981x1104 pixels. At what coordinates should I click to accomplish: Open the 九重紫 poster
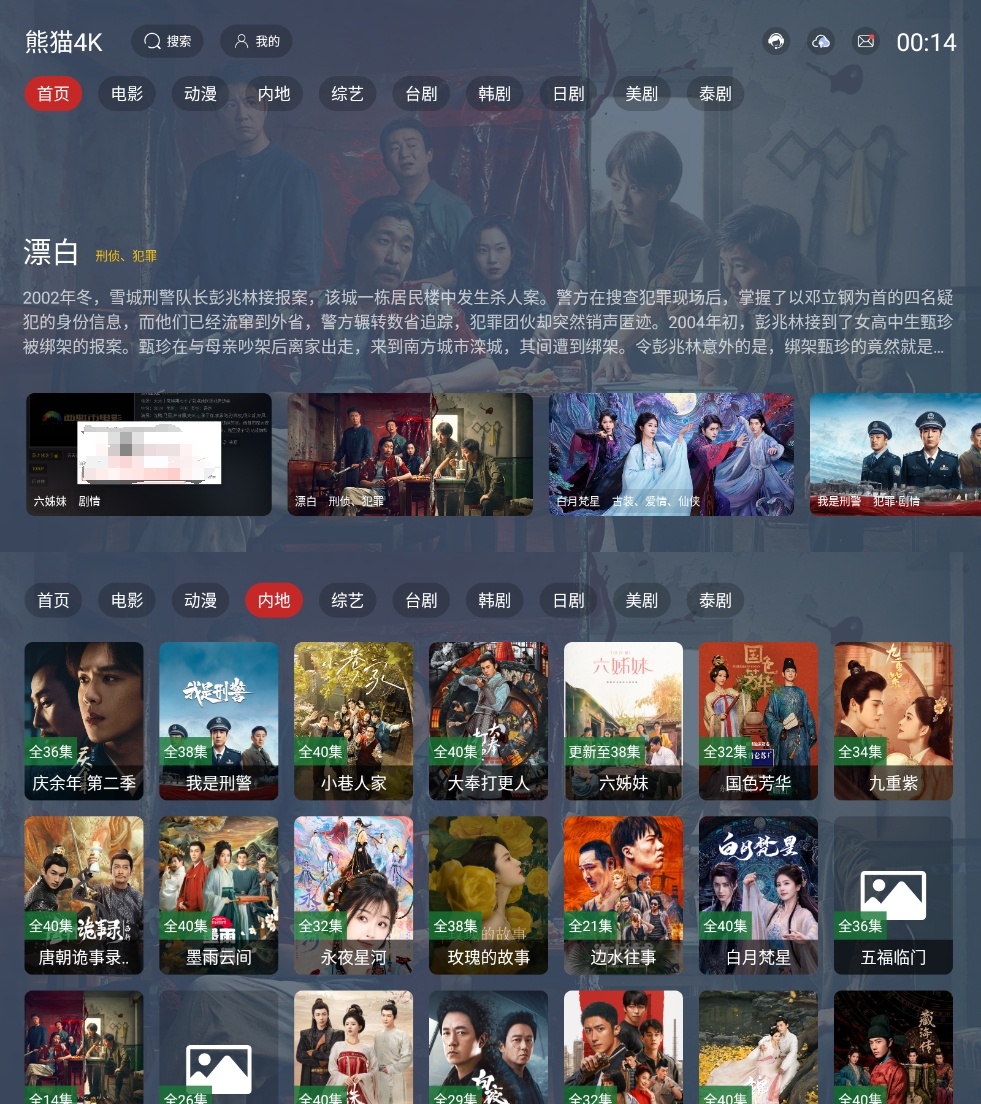point(893,720)
